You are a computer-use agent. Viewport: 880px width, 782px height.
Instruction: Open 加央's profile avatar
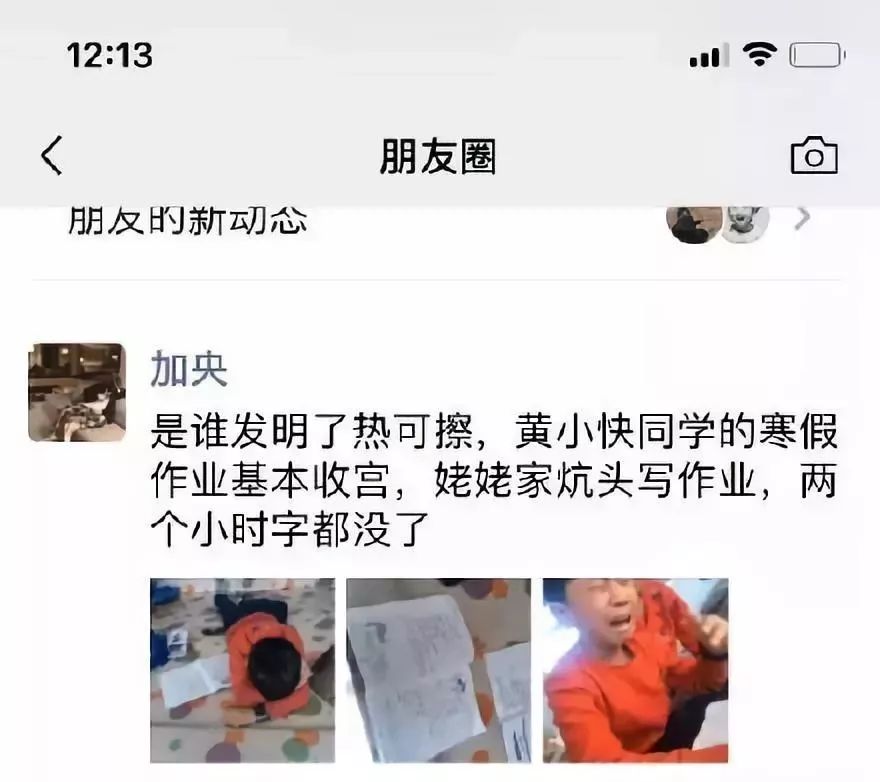click(x=77, y=392)
